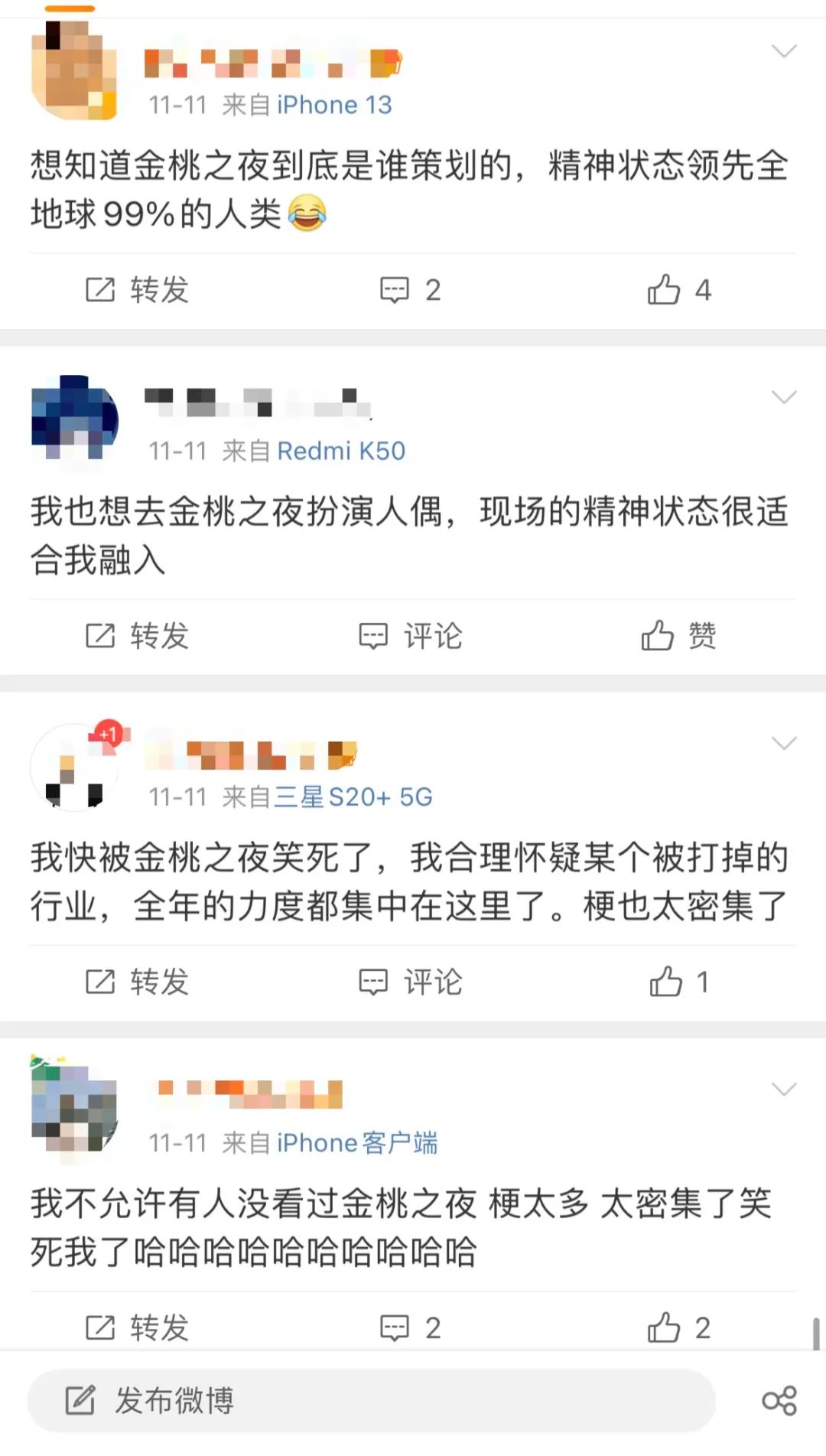
Task: Open chevron menu on 三星 S20+ 5G post
Action: (x=784, y=743)
